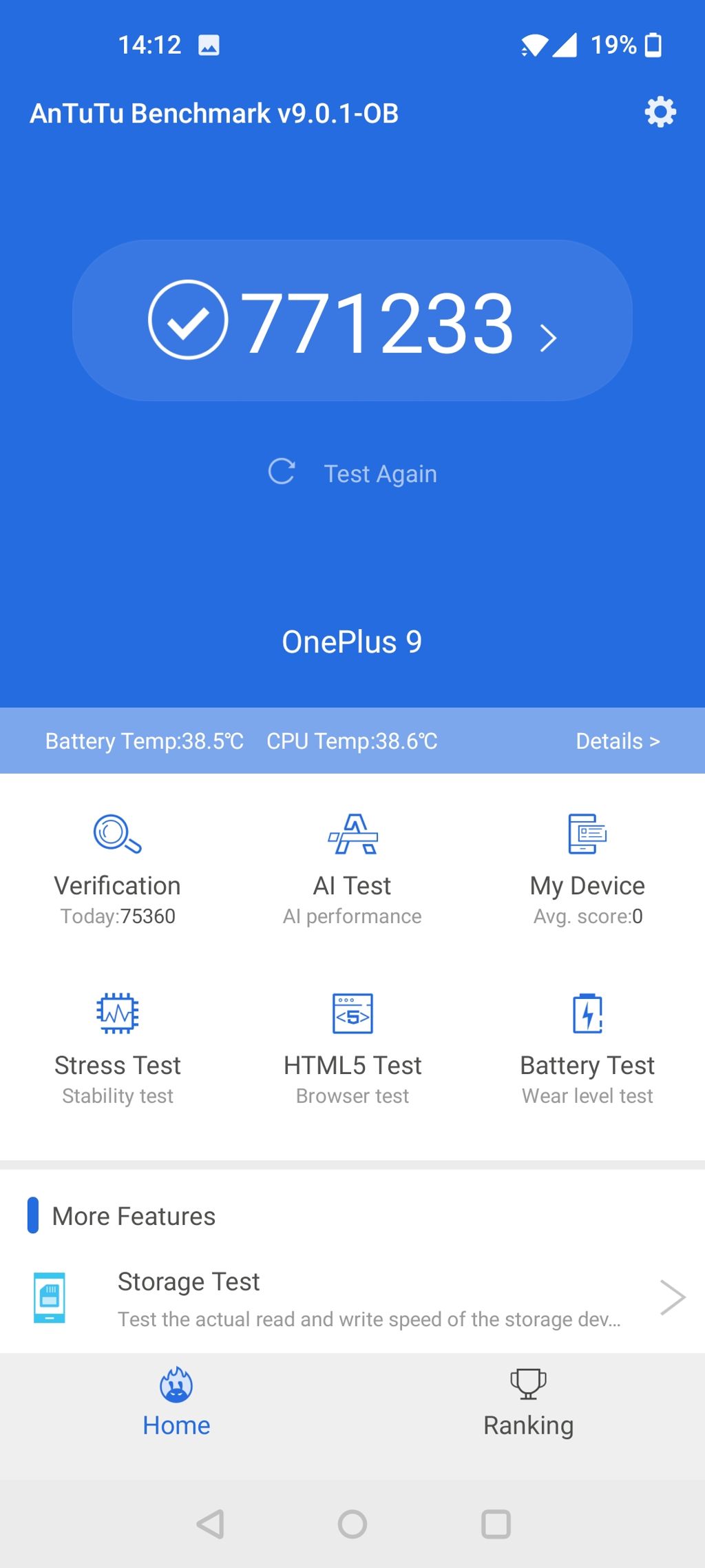Open the 771233 score details

352,321
